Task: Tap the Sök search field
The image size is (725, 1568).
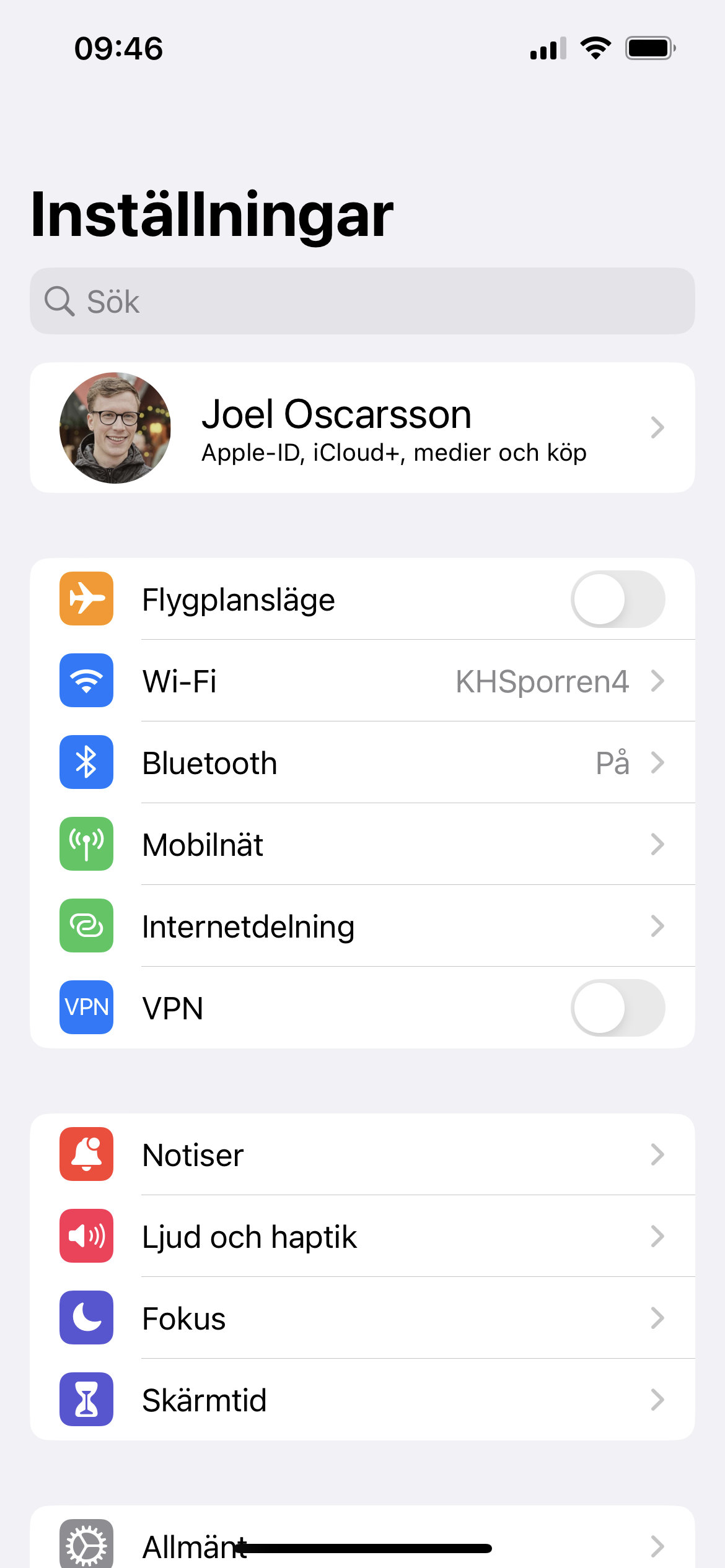Action: [x=362, y=302]
